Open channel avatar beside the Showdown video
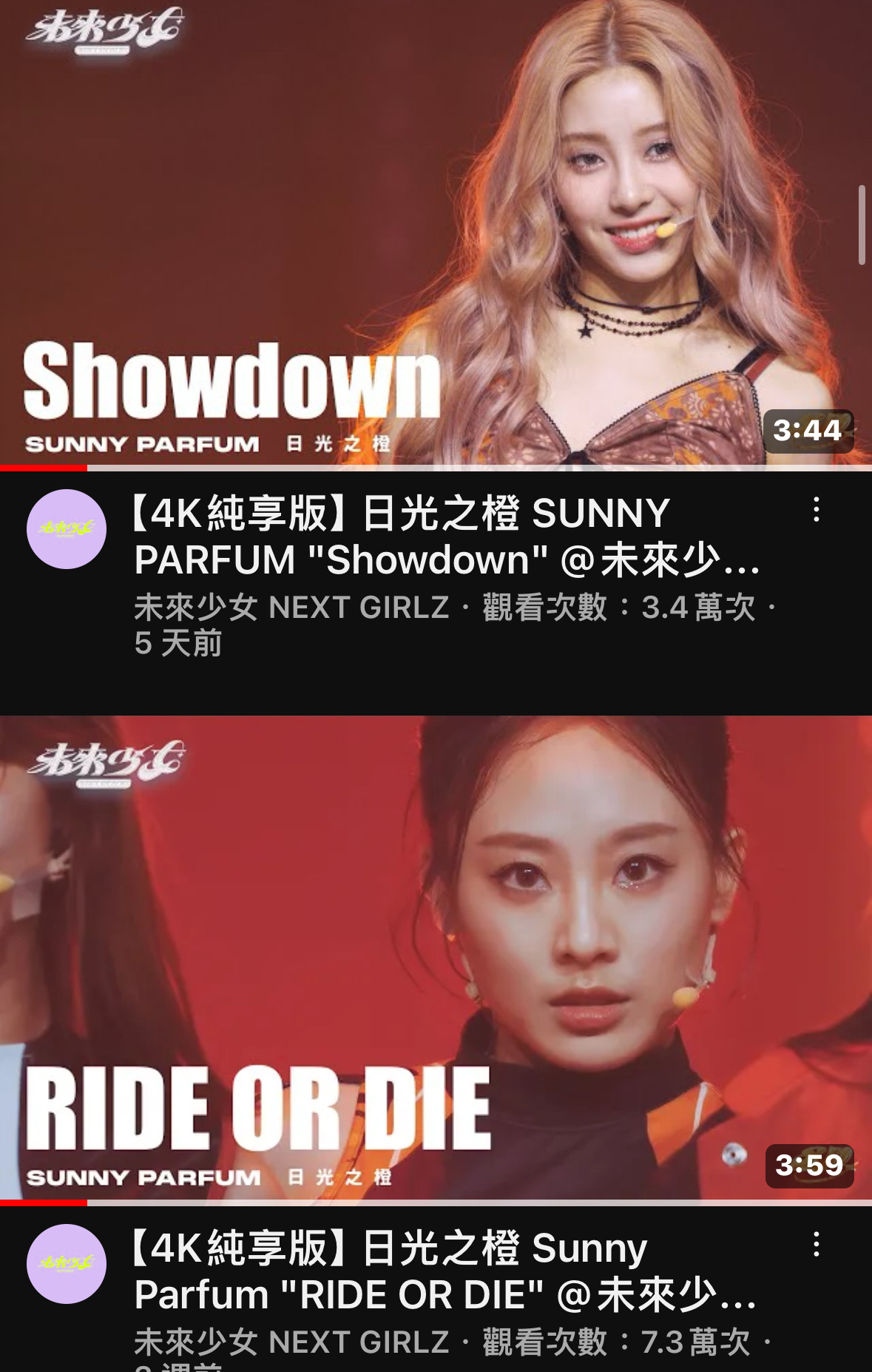 click(67, 529)
